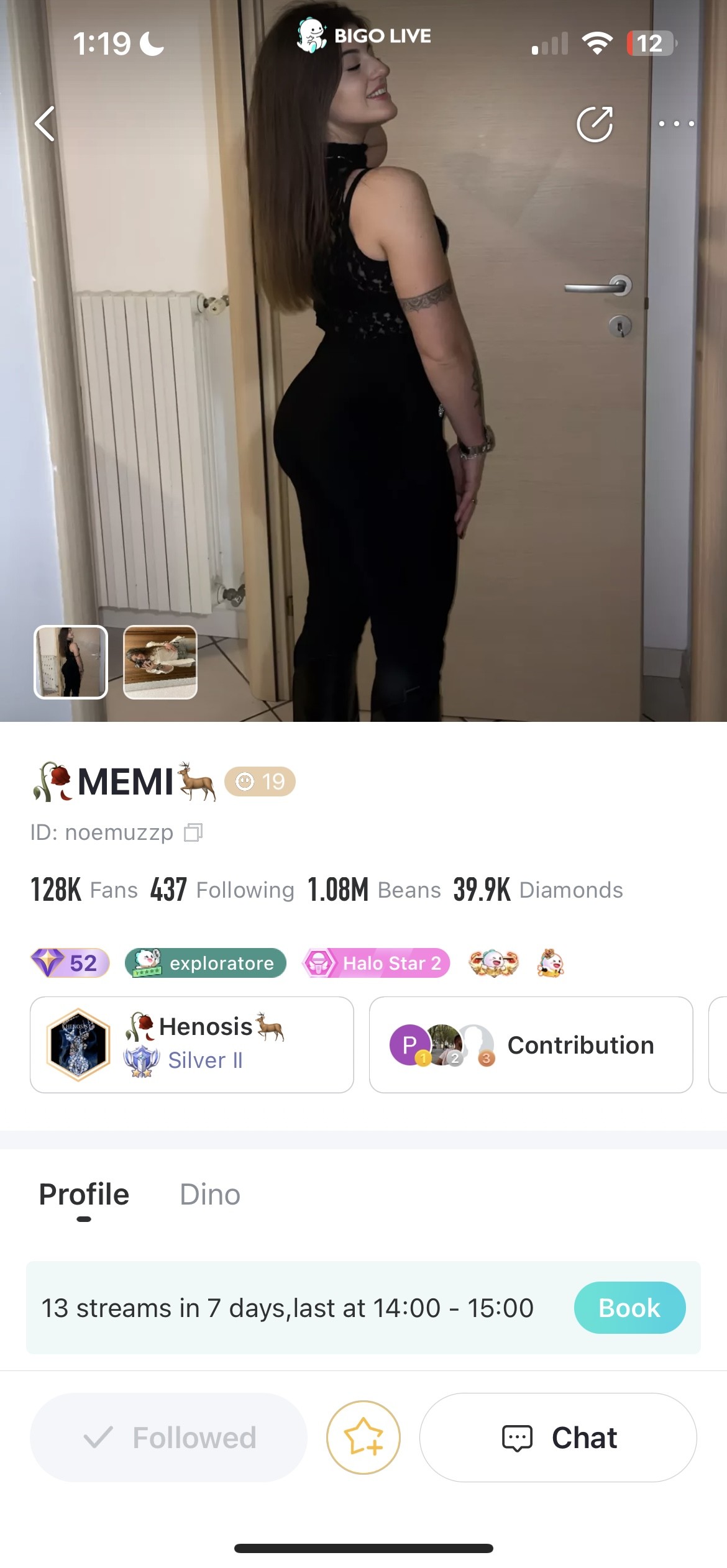Tap the Followed button

[168, 1437]
